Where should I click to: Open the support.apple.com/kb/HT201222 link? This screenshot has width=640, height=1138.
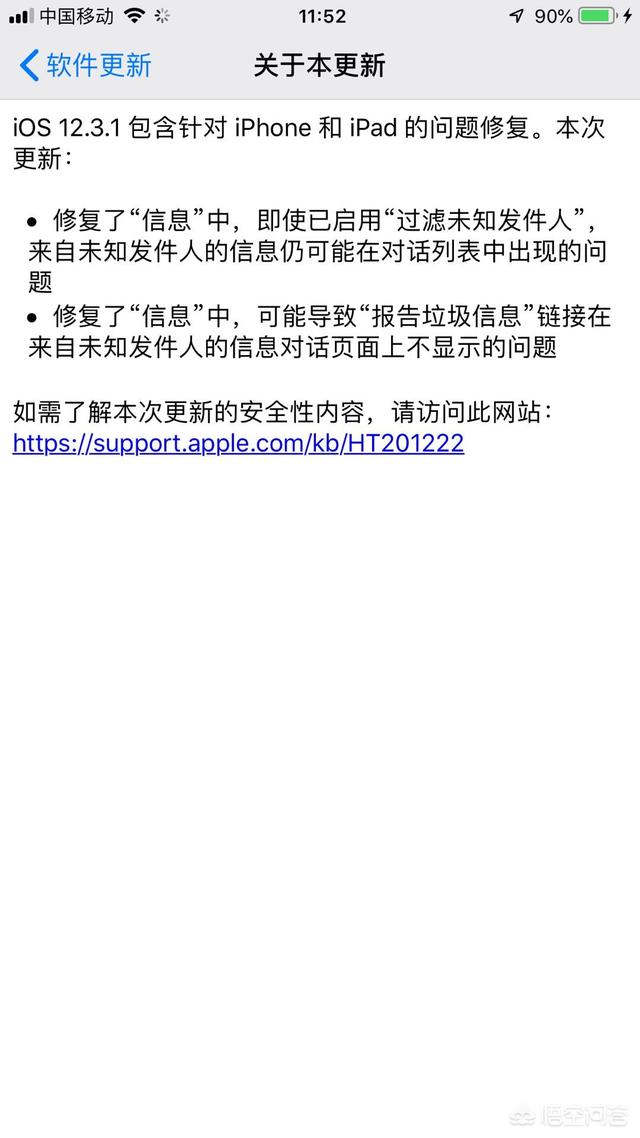(238, 443)
